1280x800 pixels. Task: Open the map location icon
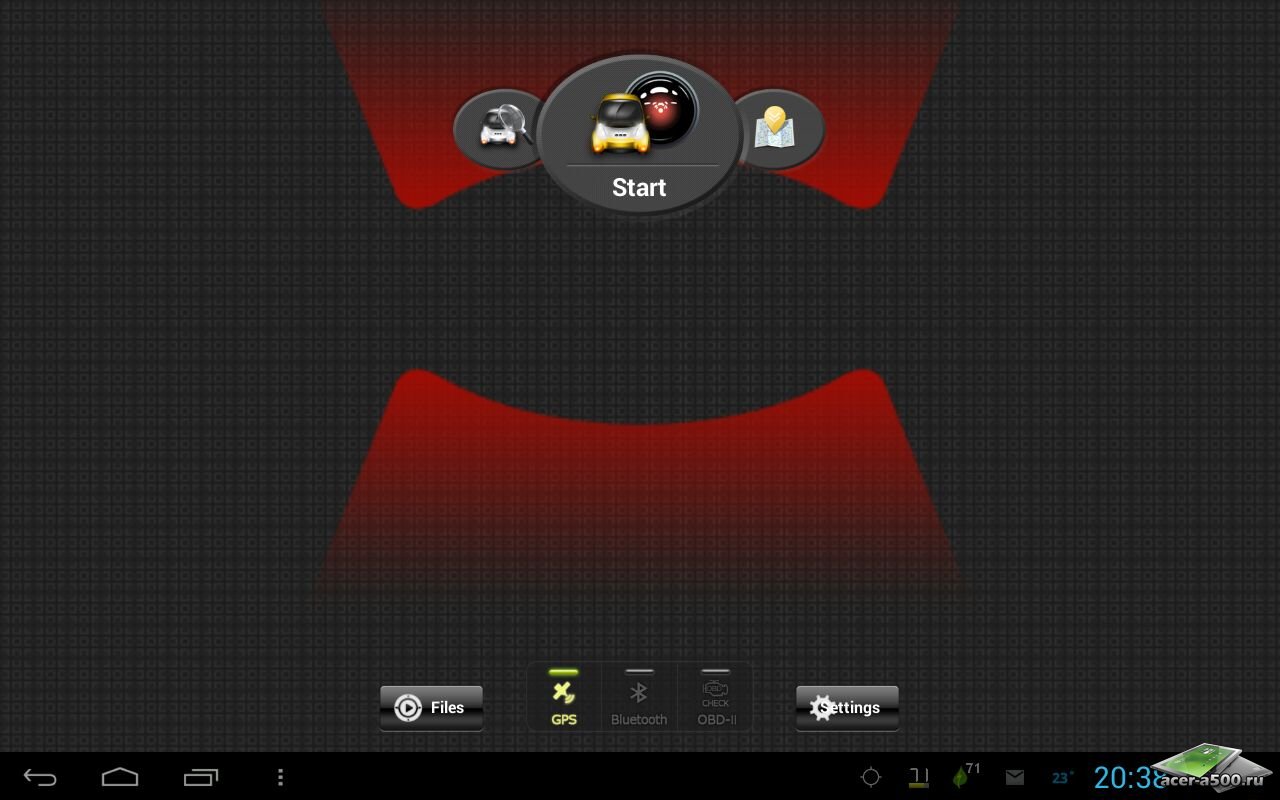pos(776,128)
